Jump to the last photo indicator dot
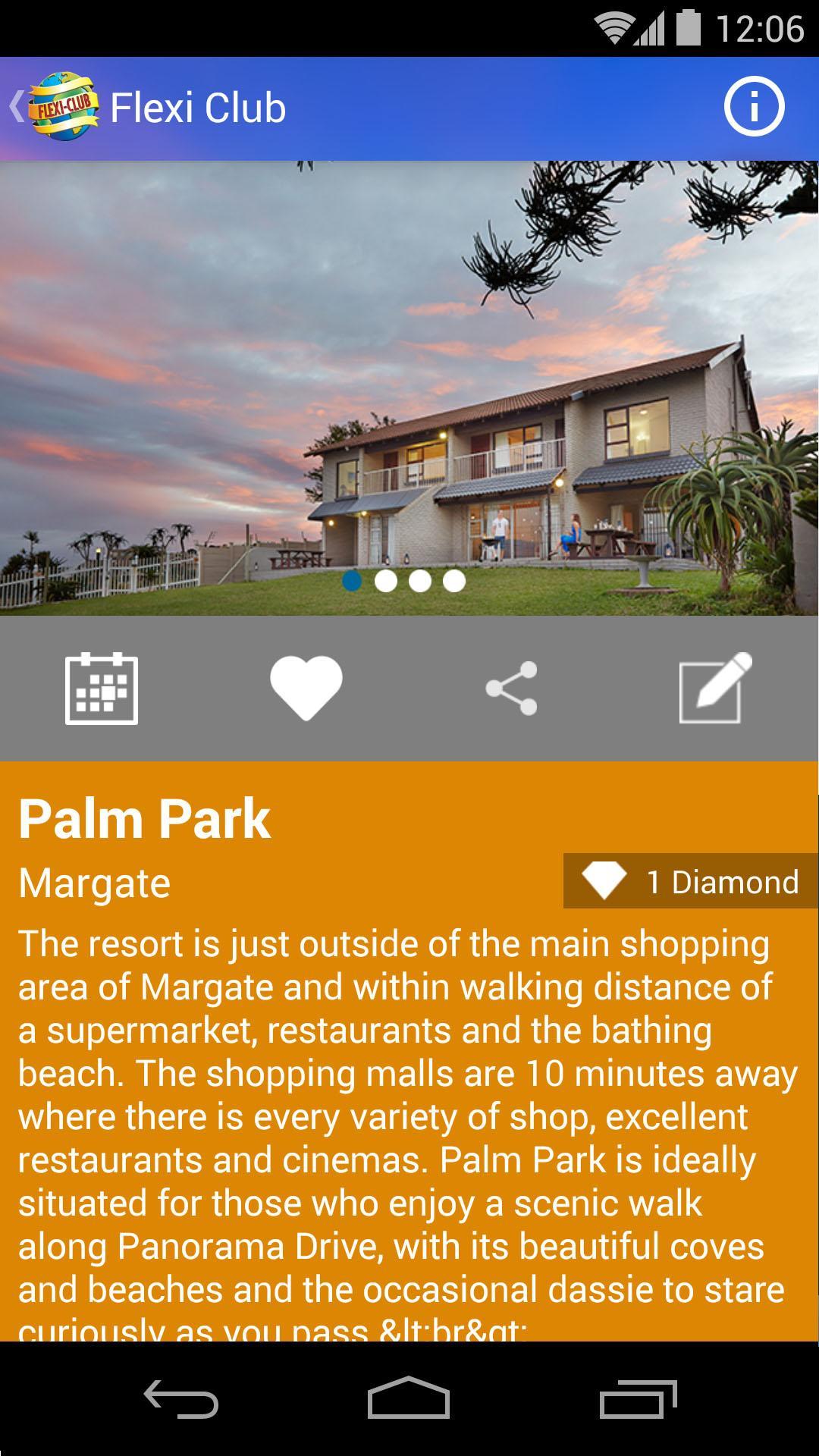The image size is (819, 1456). 454,581
